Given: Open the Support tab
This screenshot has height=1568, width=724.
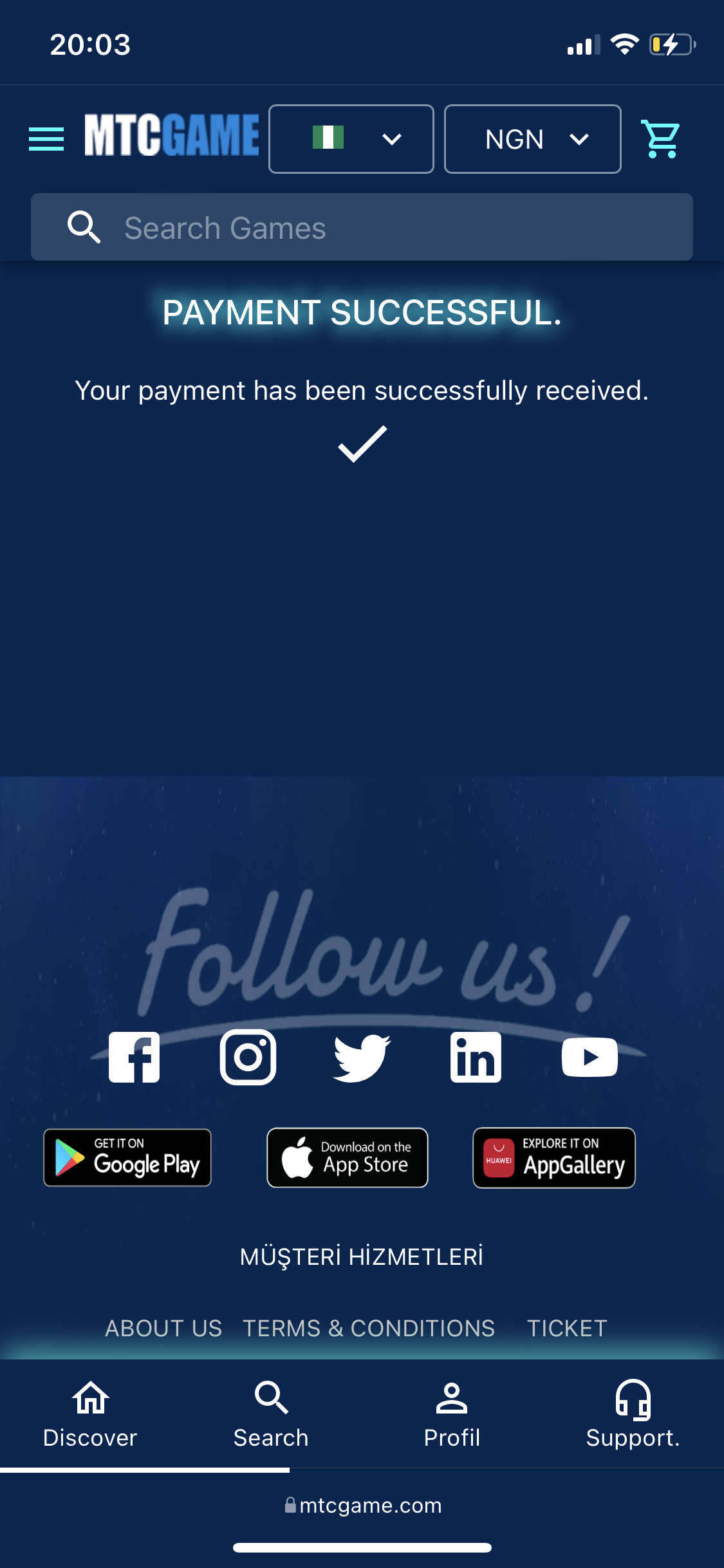Looking at the screenshot, I should 633,1414.
